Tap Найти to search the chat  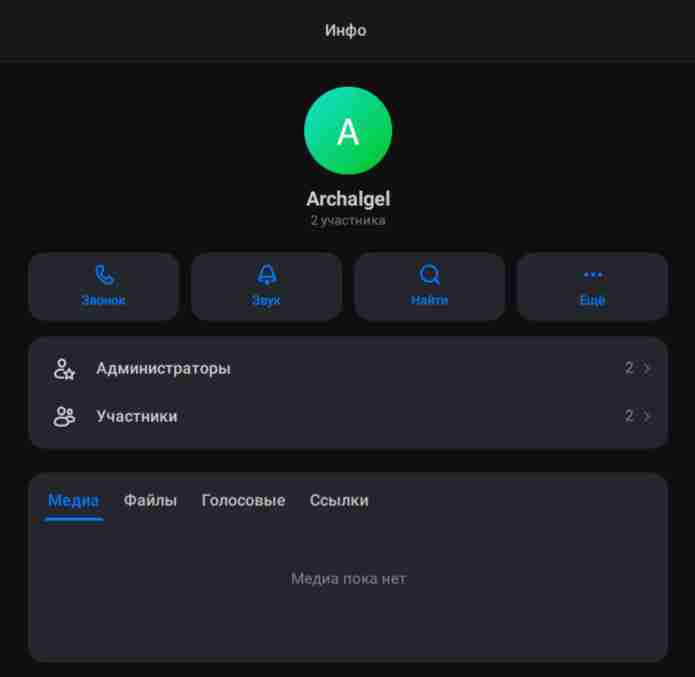(429, 286)
